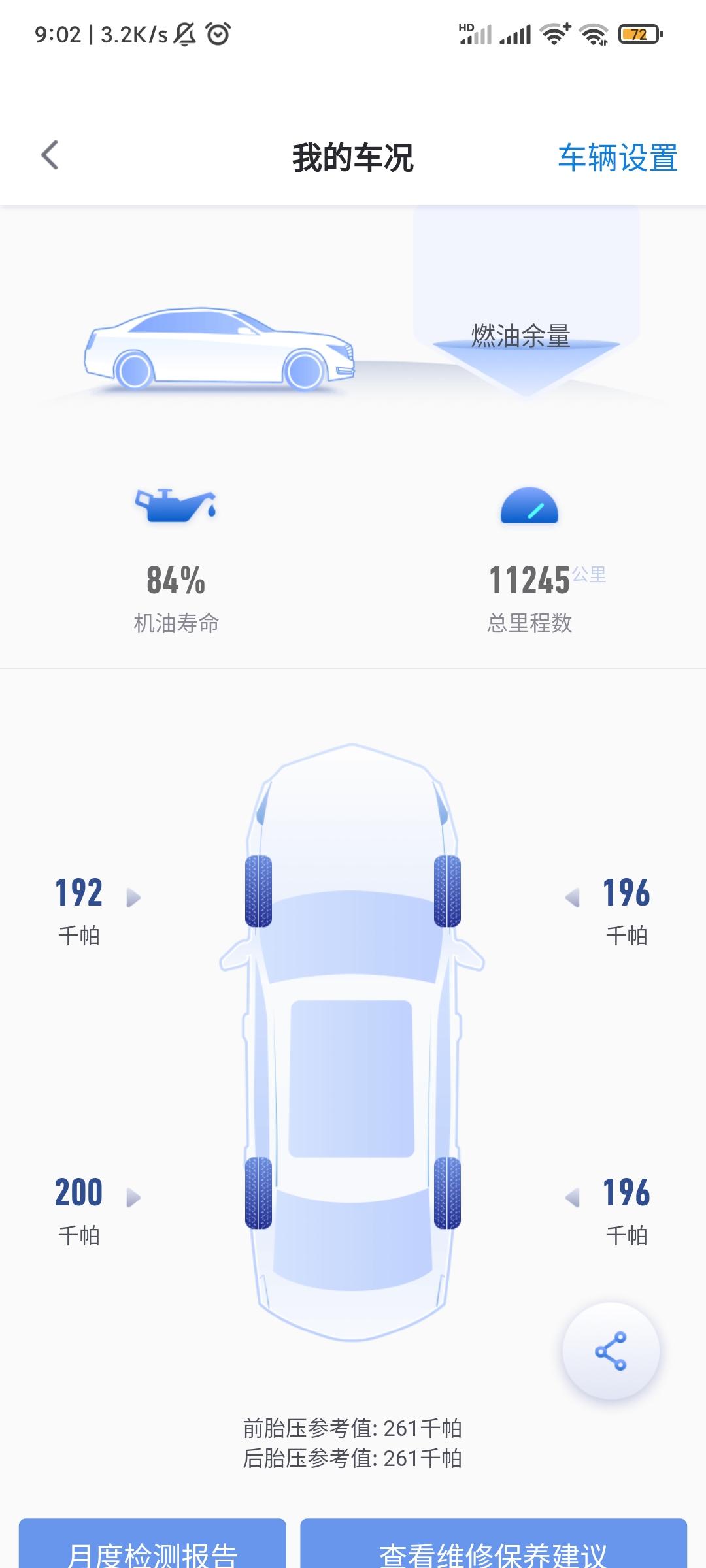Image resolution: width=706 pixels, height=1568 pixels.
Task: Tap the floating share button
Action: tap(611, 1350)
